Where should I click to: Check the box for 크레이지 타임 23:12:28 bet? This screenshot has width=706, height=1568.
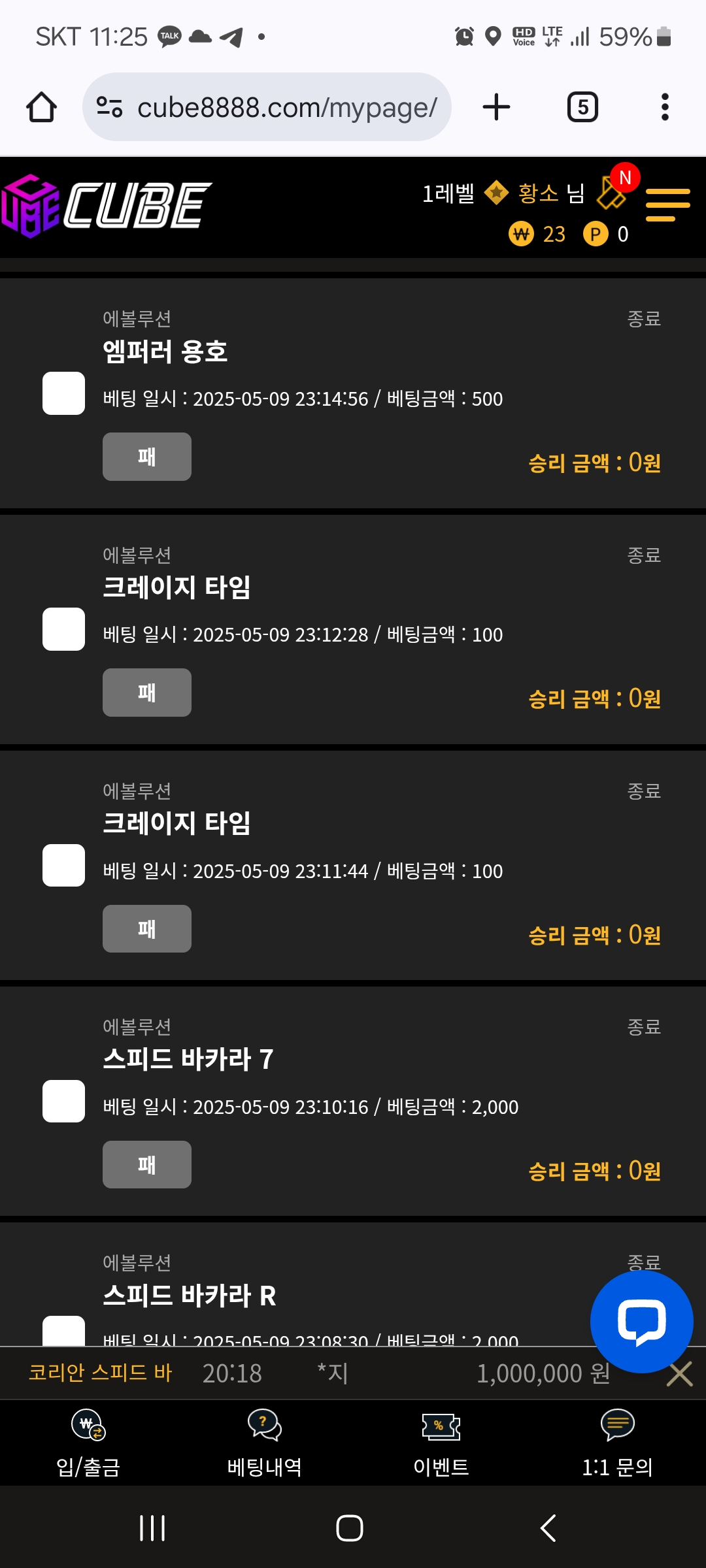(63, 629)
